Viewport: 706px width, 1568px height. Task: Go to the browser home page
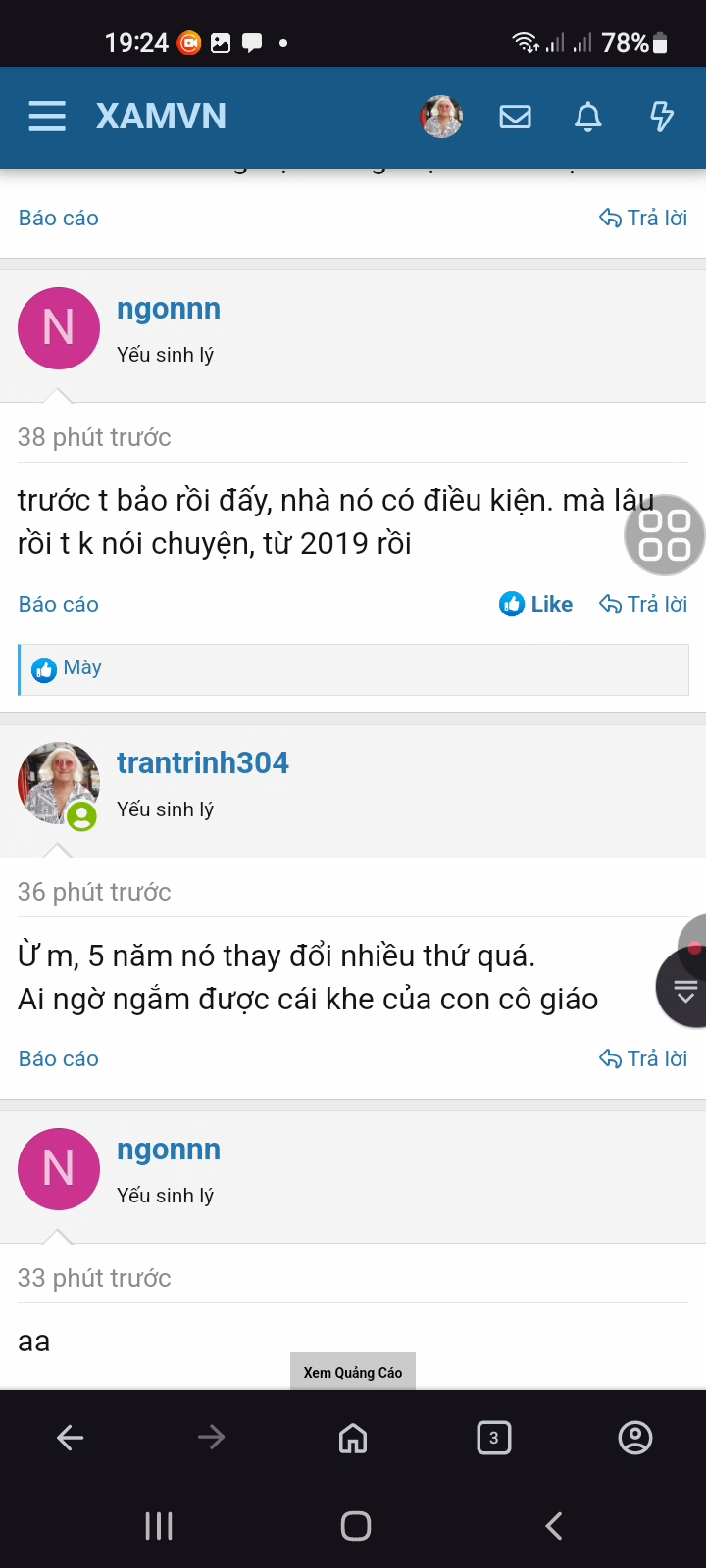[x=353, y=1438]
